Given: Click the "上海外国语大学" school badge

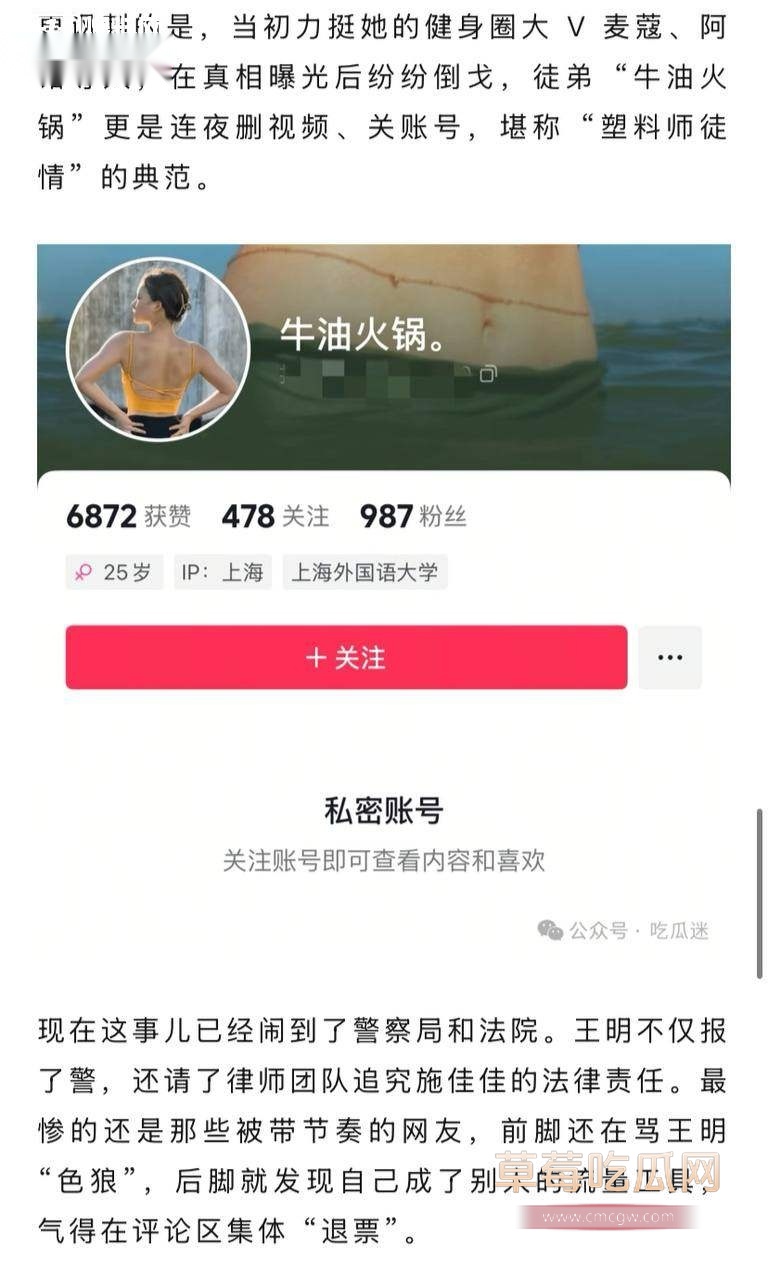Looking at the screenshot, I should coord(365,572).
